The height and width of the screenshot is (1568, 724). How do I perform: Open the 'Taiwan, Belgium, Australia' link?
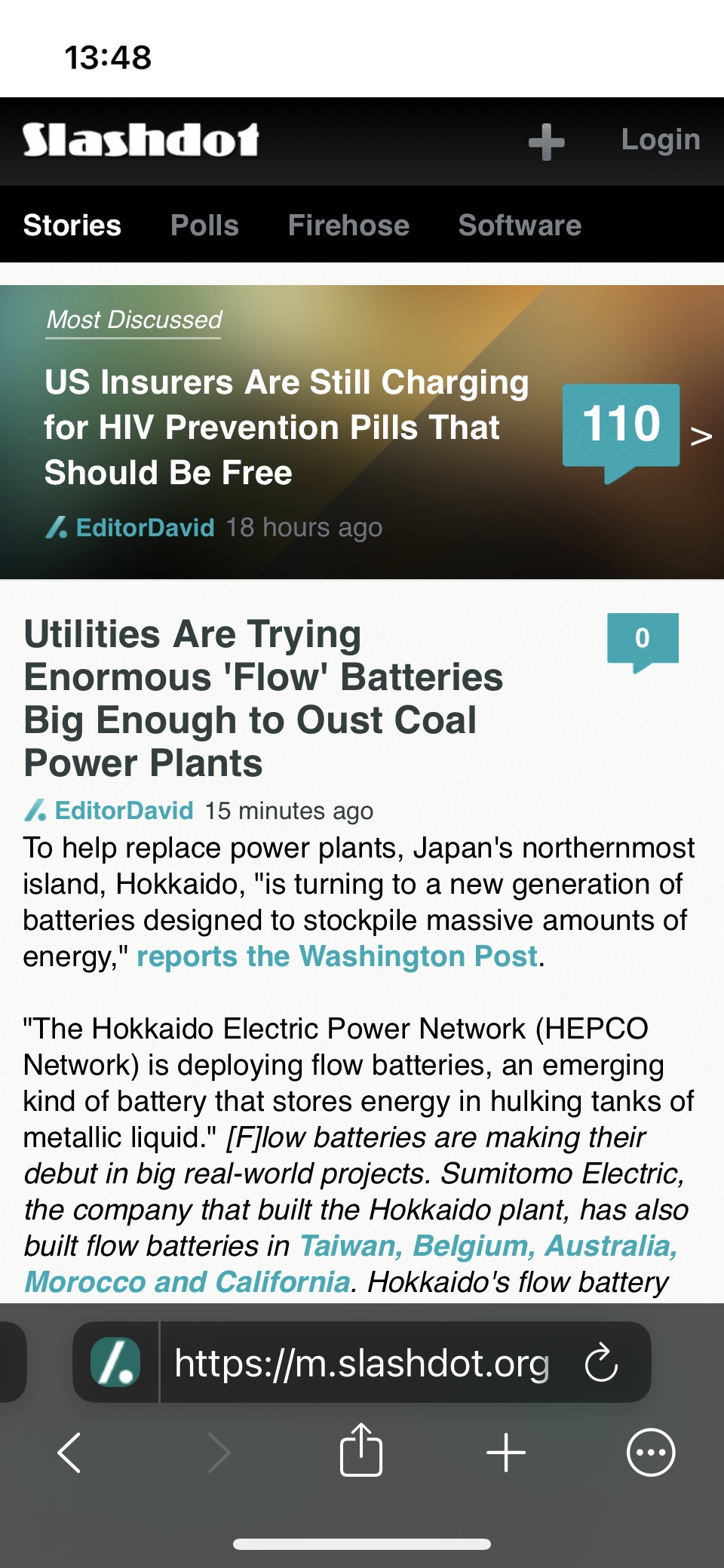(489, 1246)
